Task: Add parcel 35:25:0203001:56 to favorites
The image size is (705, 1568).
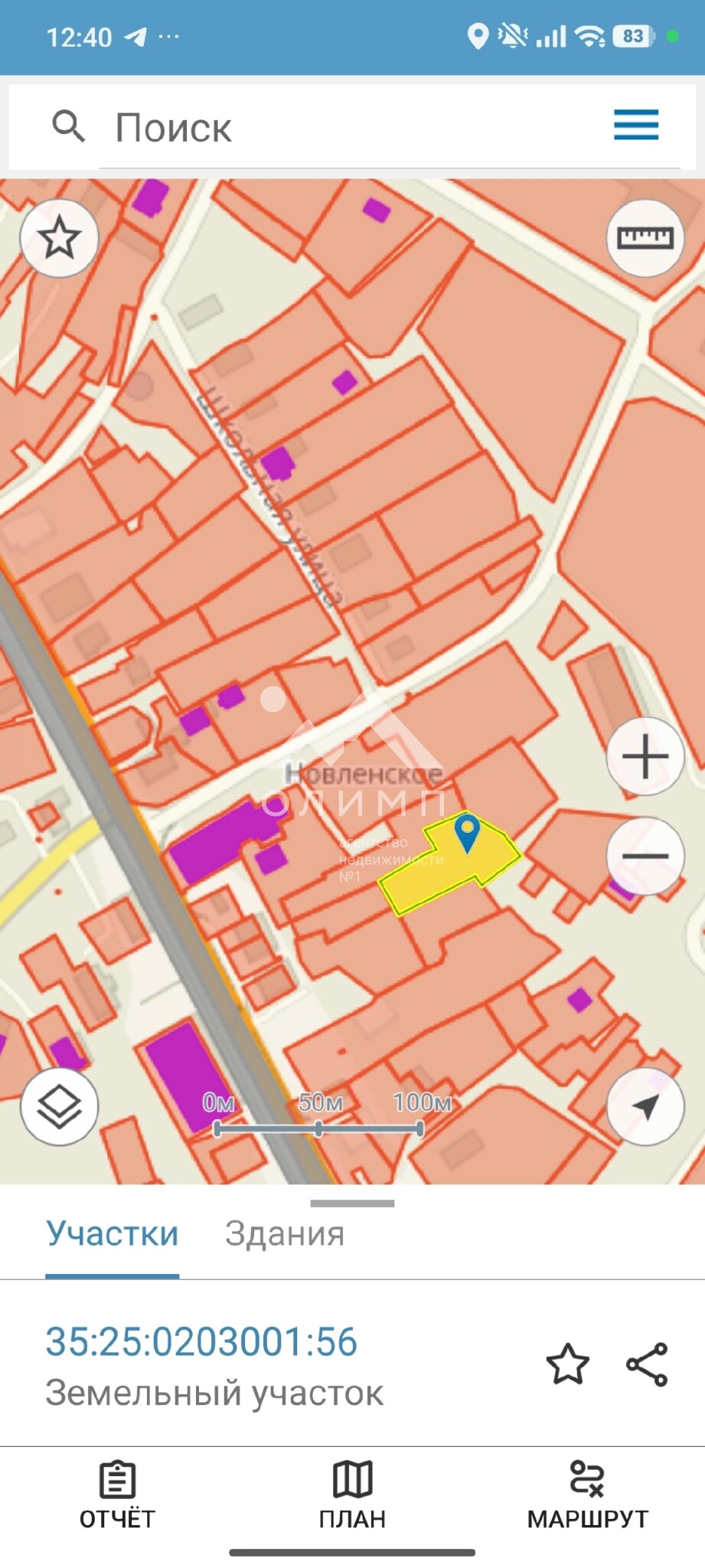Action: (x=567, y=1364)
